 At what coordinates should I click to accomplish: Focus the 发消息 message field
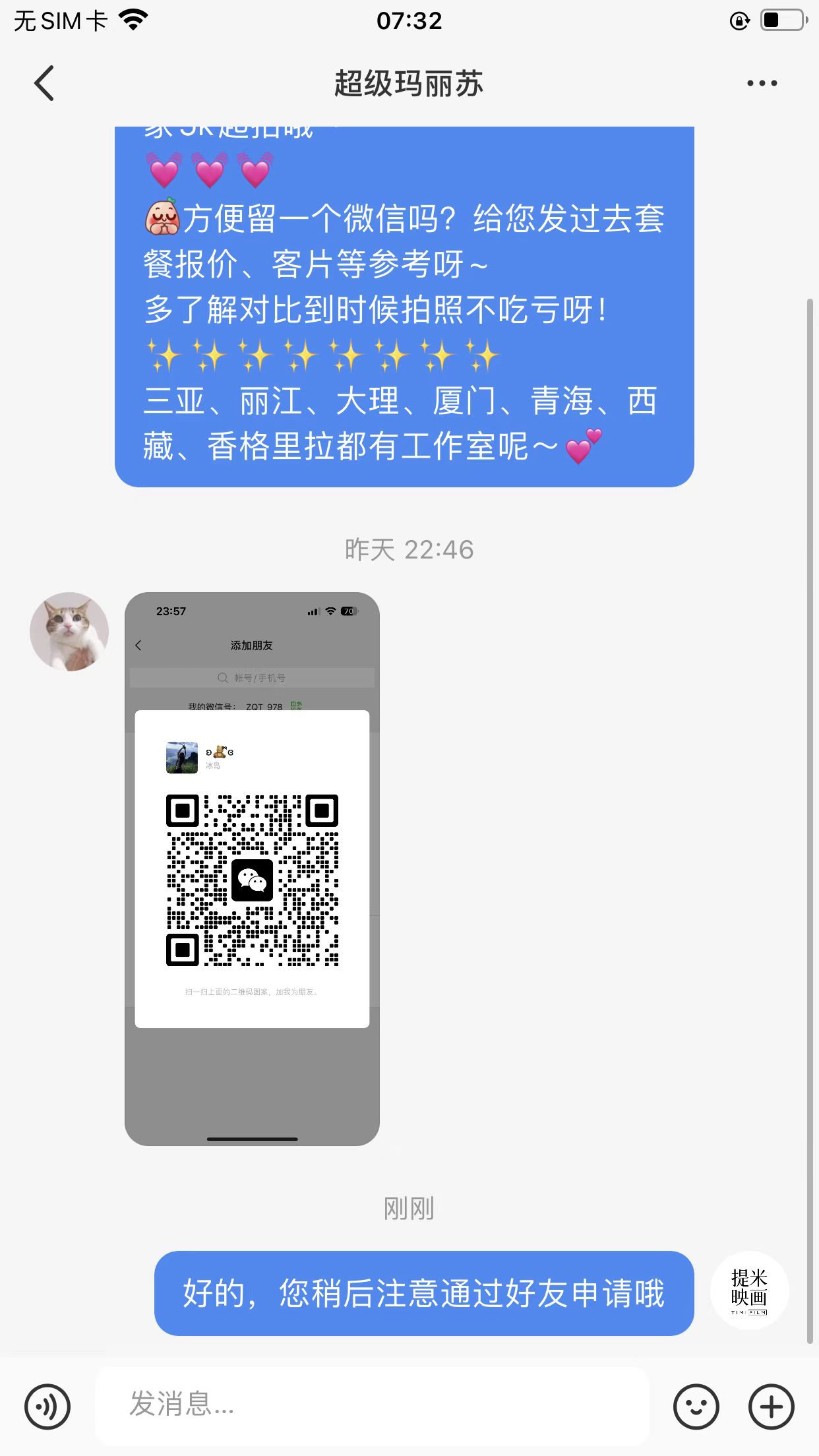pyautogui.click(x=373, y=1406)
